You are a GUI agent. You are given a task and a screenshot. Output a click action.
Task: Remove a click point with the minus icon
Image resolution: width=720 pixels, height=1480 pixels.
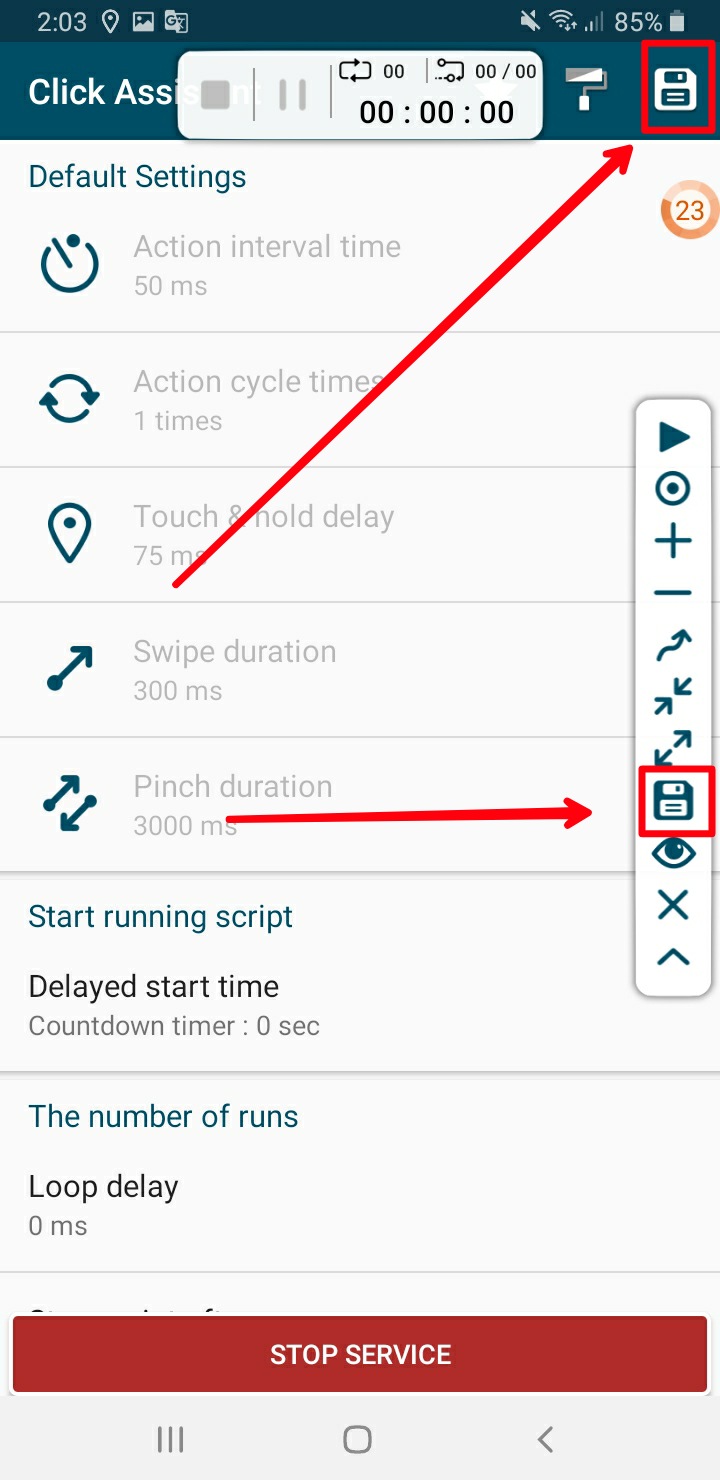click(x=673, y=593)
